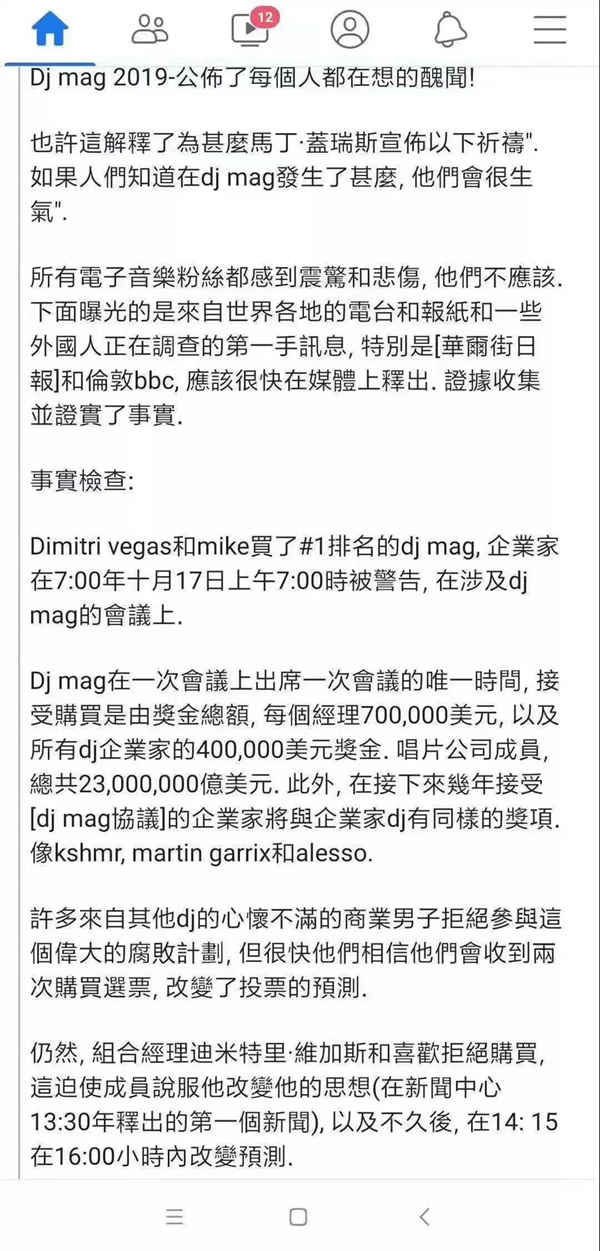Switch to the Profile tab
Viewport: 600px width, 1251px height.
350,29
